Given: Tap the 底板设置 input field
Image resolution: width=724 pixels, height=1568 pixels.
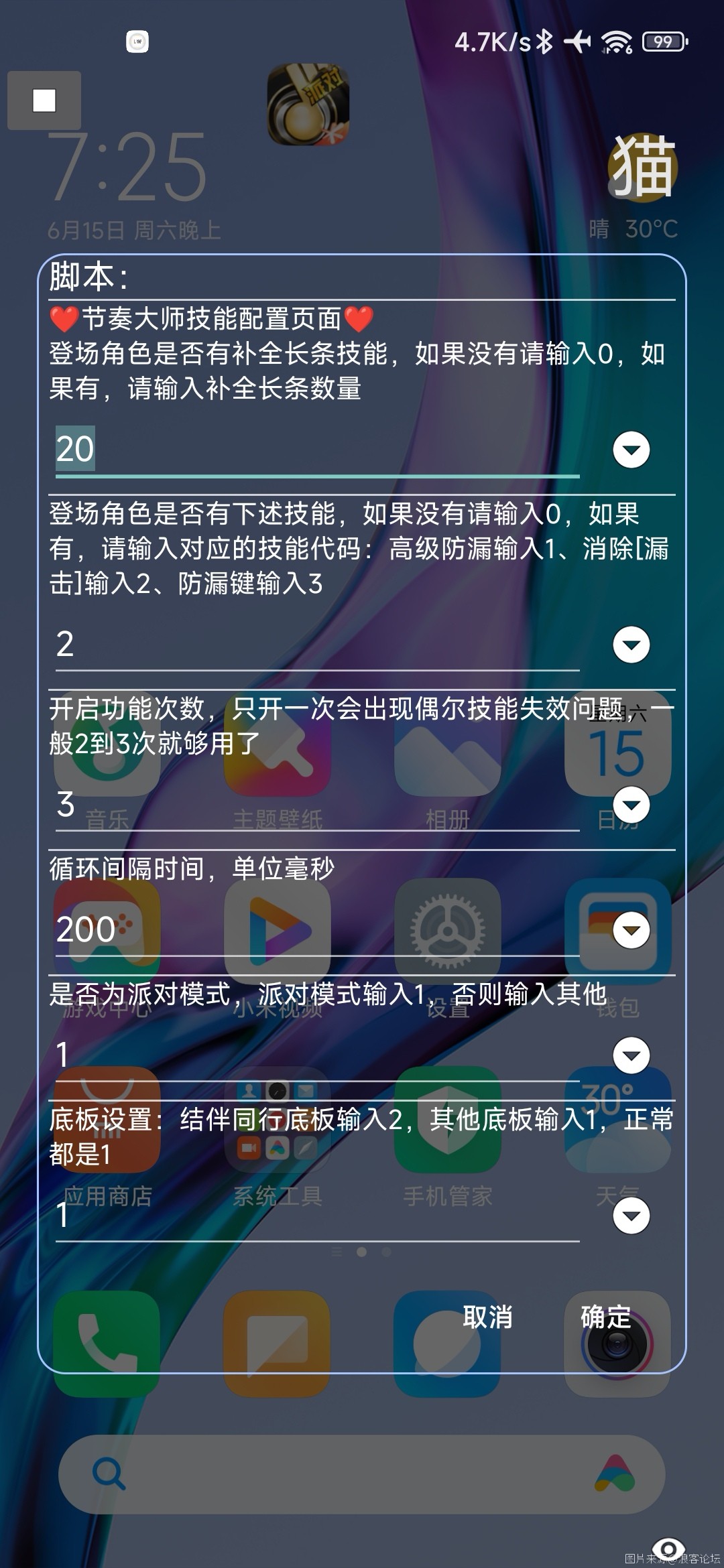Looking at the screenshot, I should (x=316, y=1216).
